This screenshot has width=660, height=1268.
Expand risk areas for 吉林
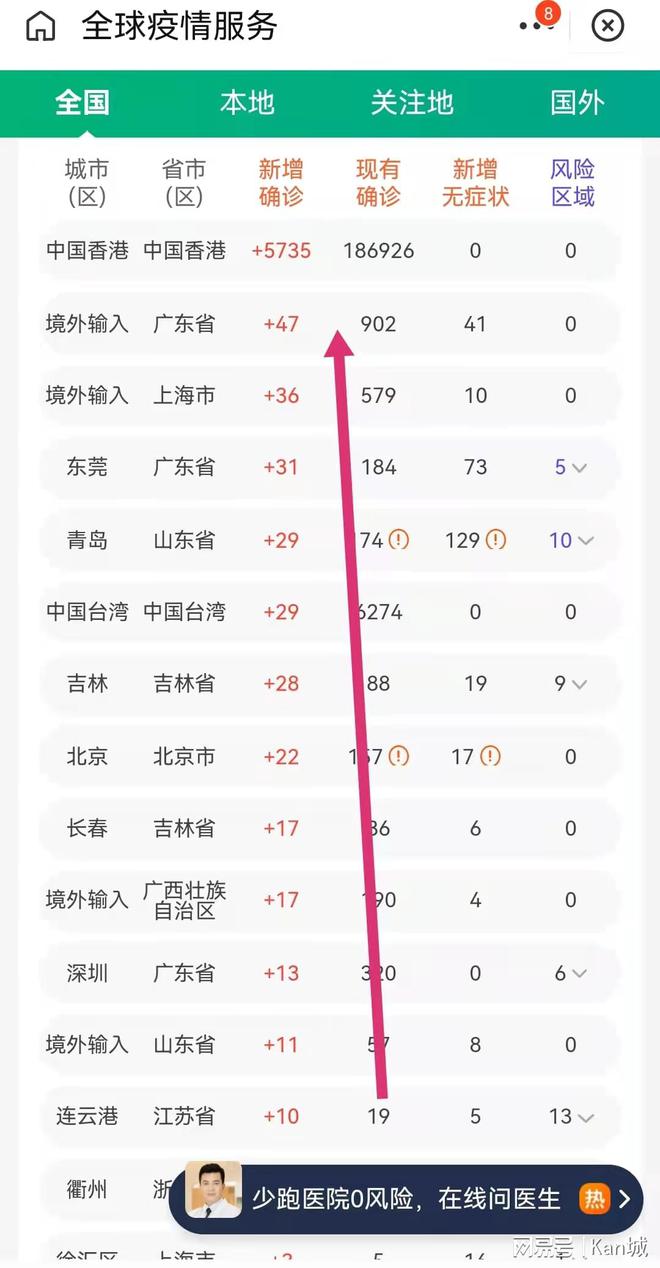click(x=571, y=684)
